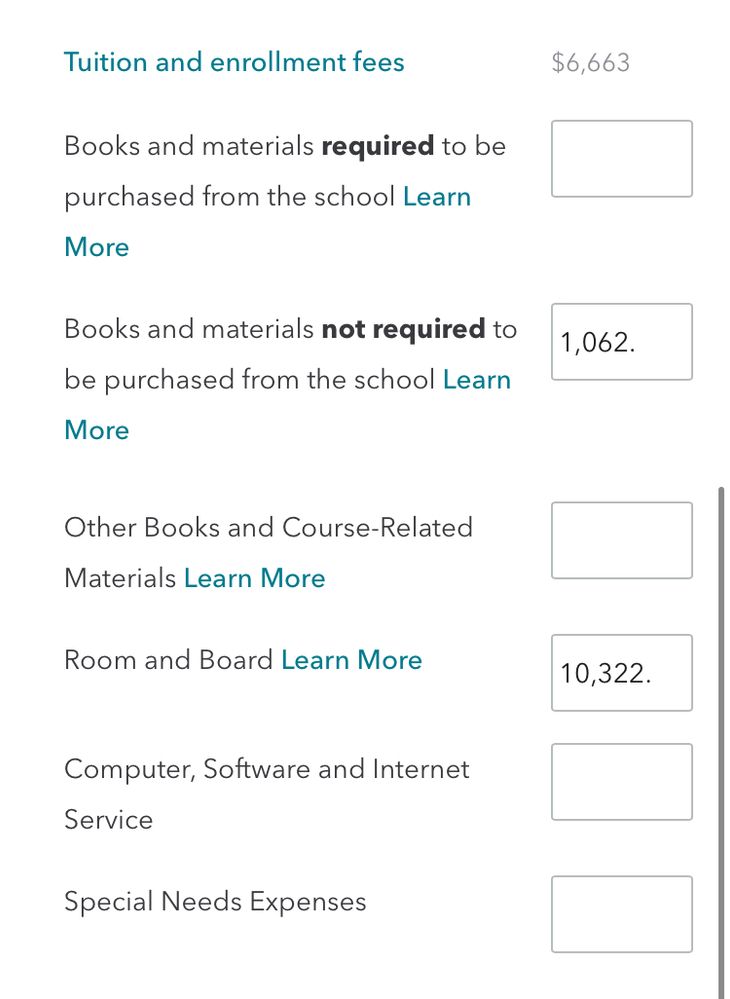730x999 pixels.
Task: Open the Tuition and enrollment fees link
Action: pyautogui.click(x=234, y=62)
